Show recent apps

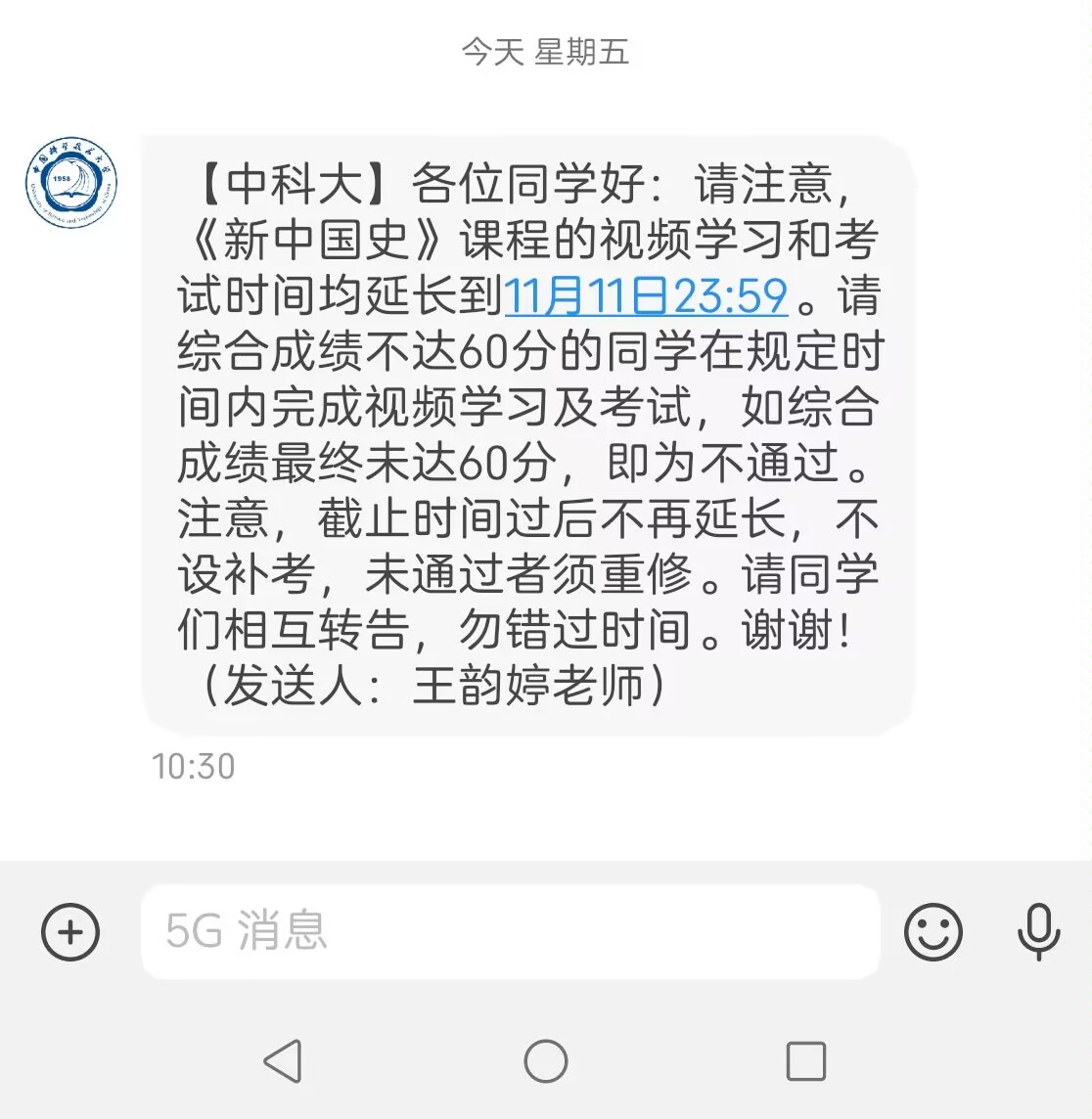805,1061
